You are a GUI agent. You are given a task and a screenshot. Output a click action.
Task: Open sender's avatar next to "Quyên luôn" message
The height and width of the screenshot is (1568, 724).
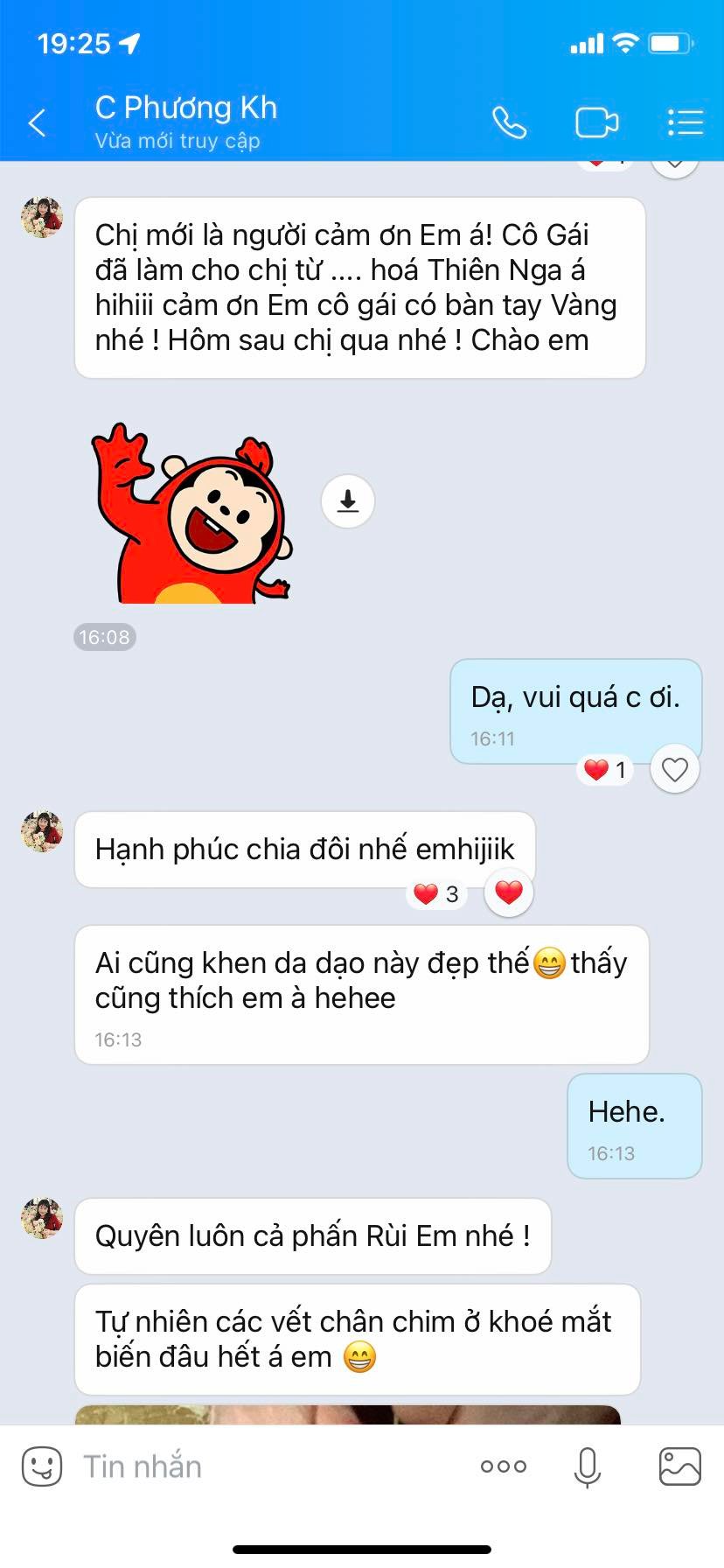pos(42,1218)
